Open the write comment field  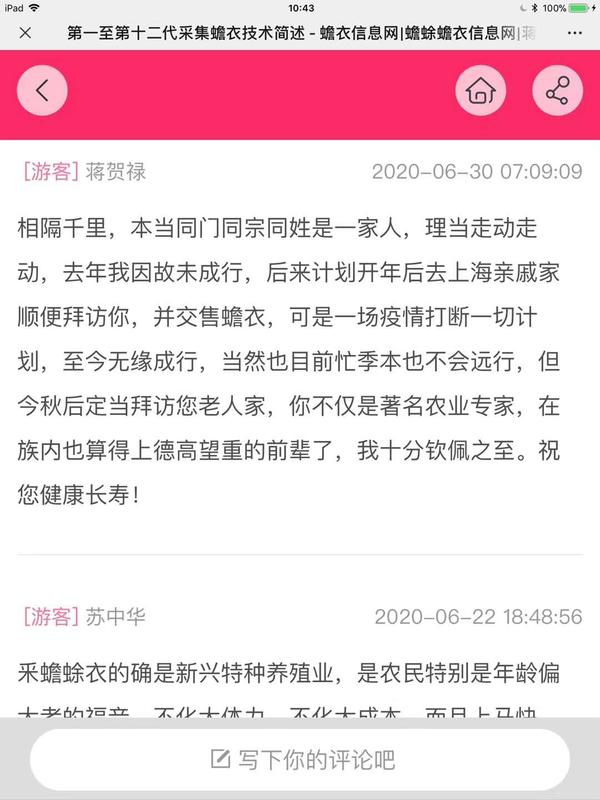(x=300, y=759)
